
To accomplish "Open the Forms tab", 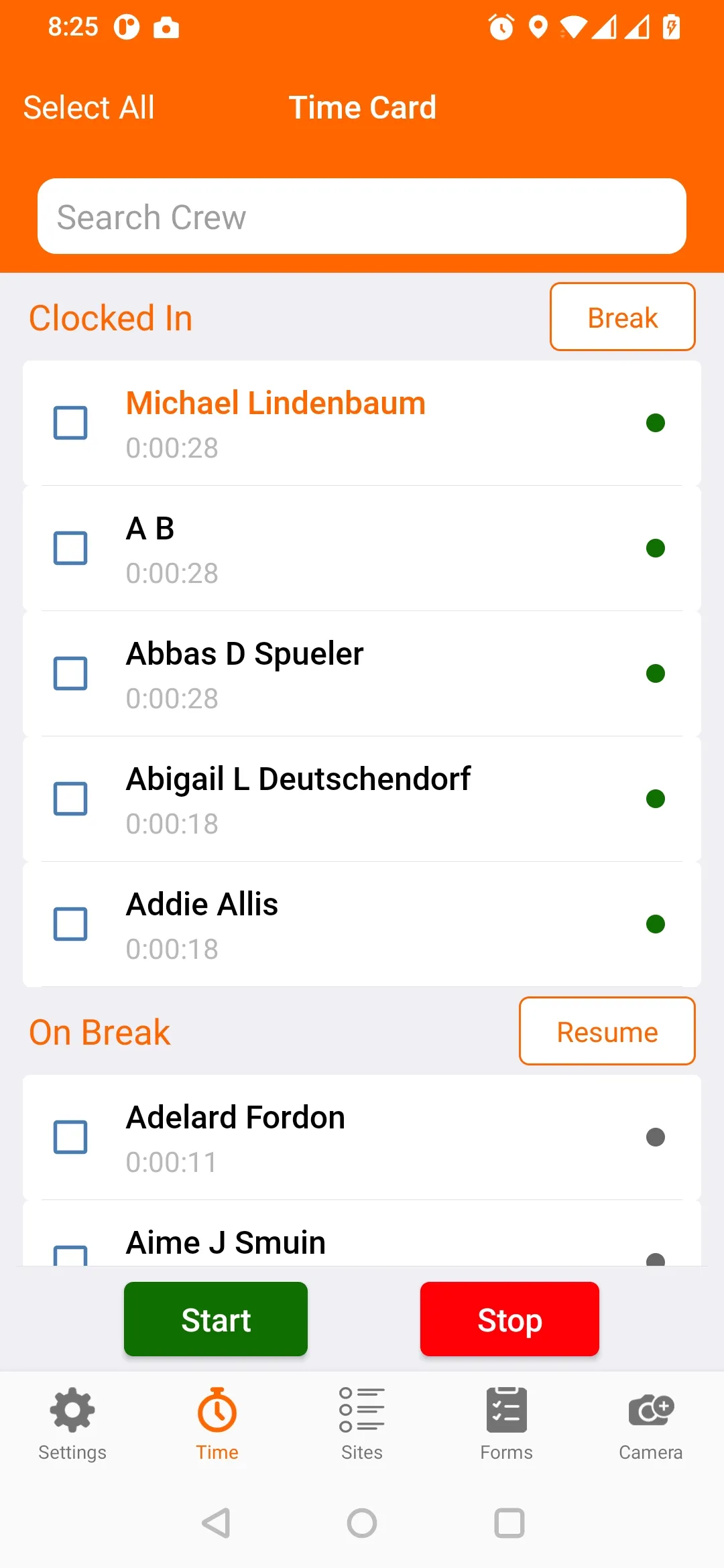I will point(507,1423).
